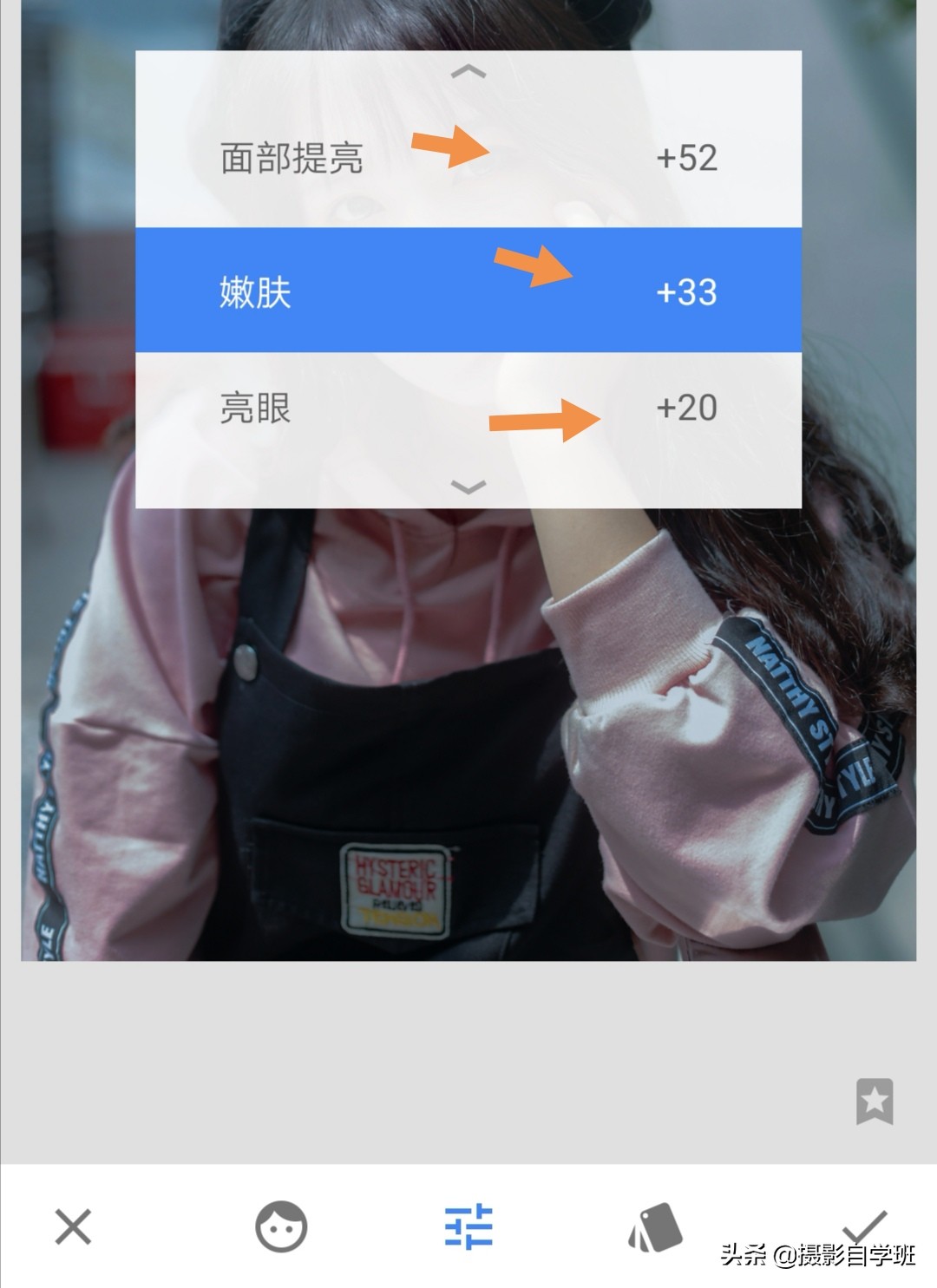Collapse the list using the up chevron
937x1288 pixels.
pos(469,73)
